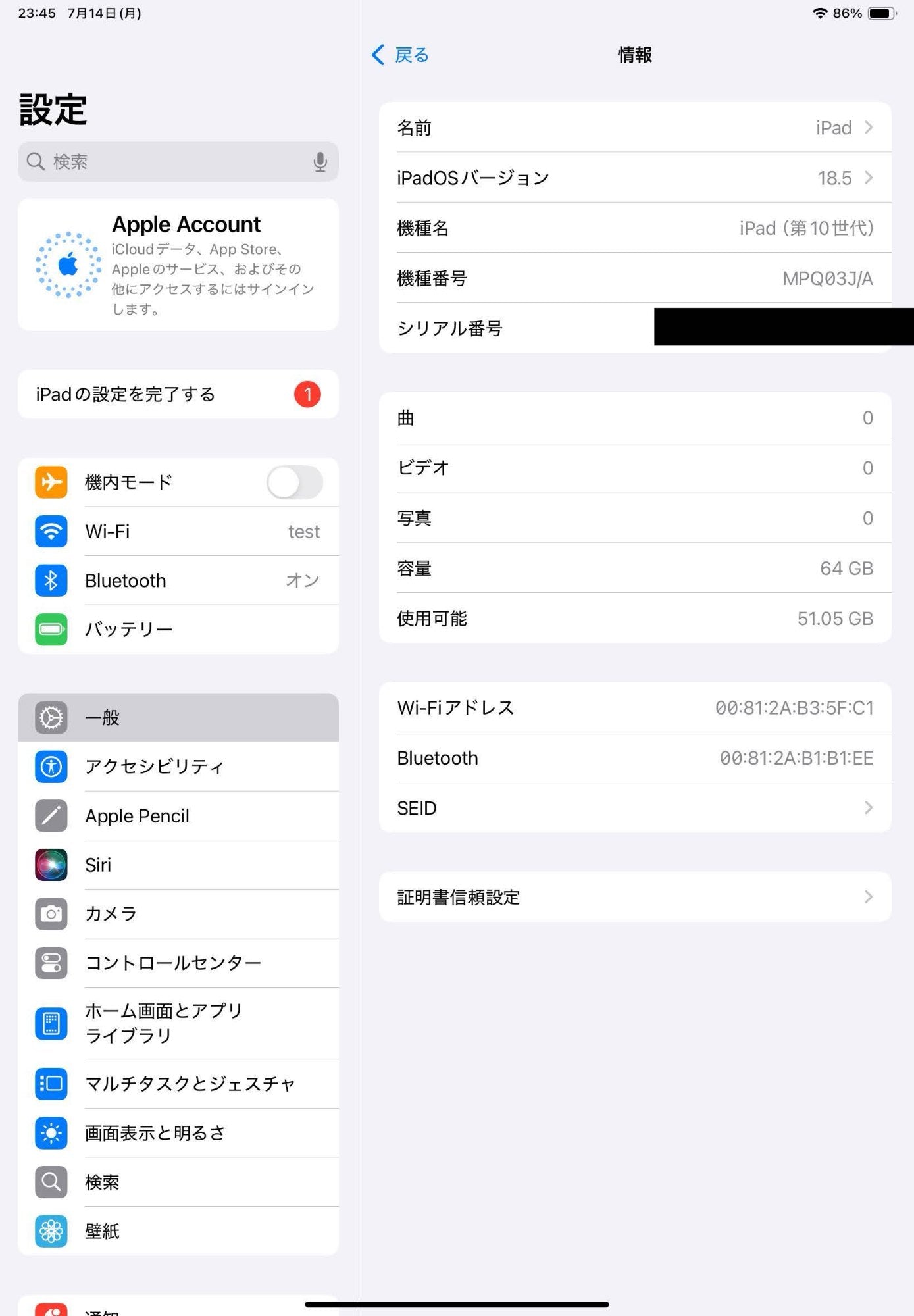914x1316 pixels.
Task: Open 画面表示と明るさ settings
Action: point(178,1133)
